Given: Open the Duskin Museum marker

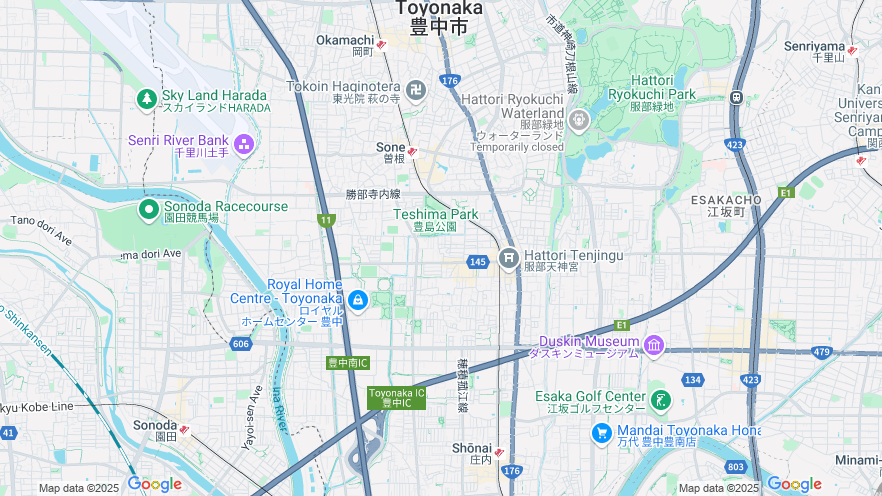Looking at the screenshot, I should coord(654,345).
